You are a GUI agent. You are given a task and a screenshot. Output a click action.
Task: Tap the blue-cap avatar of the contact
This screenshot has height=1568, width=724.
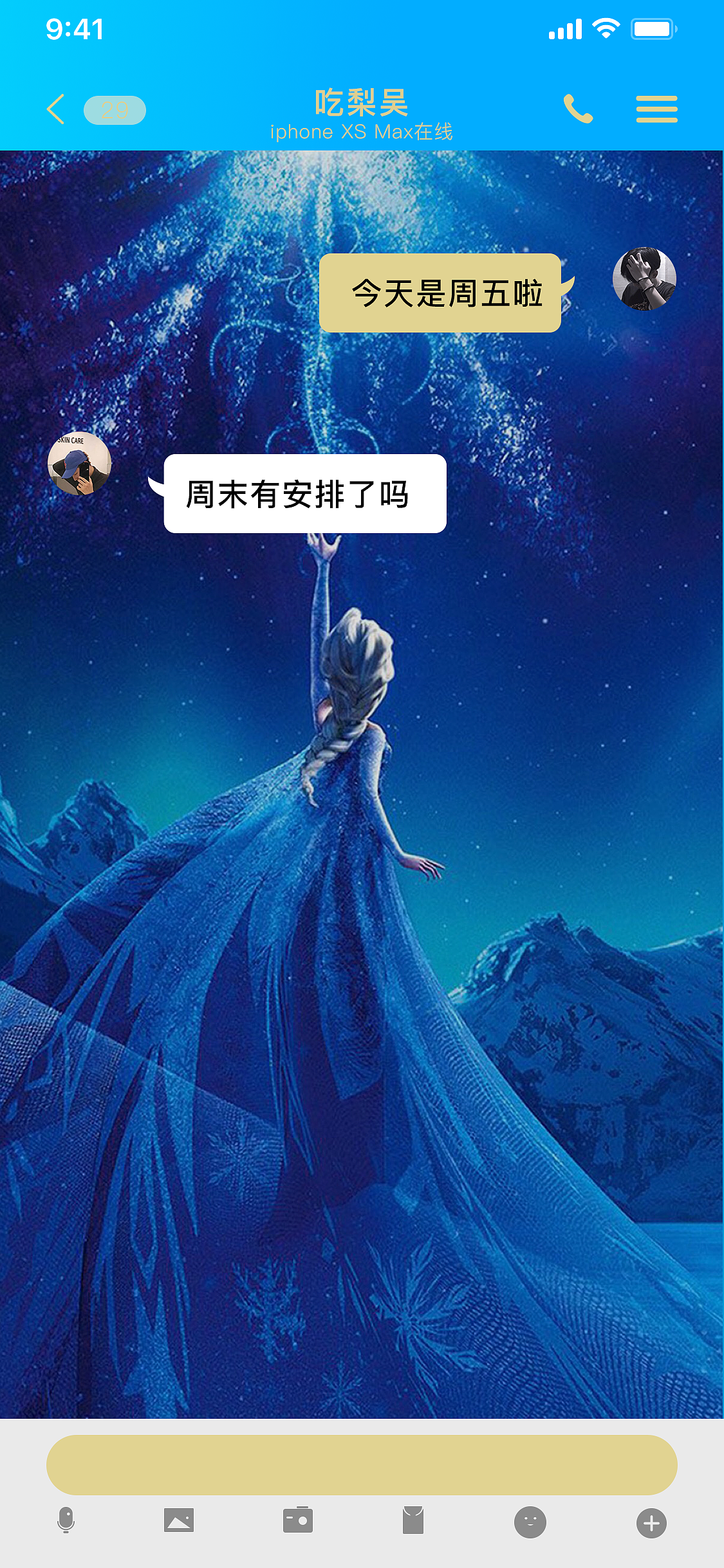click(79, 464)
